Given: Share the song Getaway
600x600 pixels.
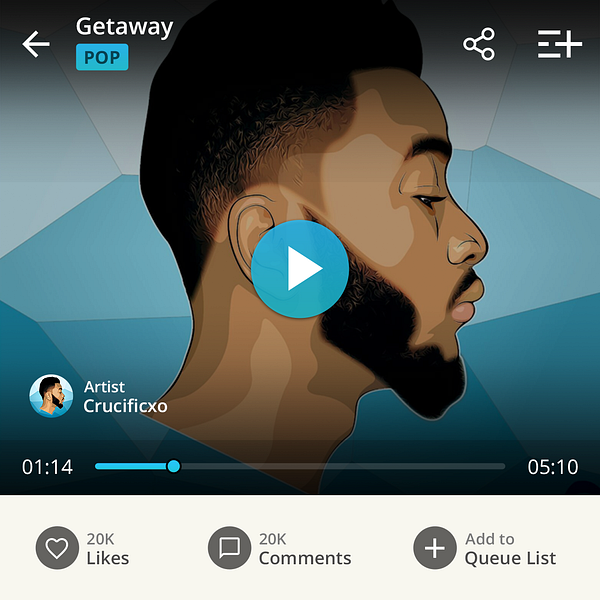Looking at the screenshot, I should (x=479, y=44).
